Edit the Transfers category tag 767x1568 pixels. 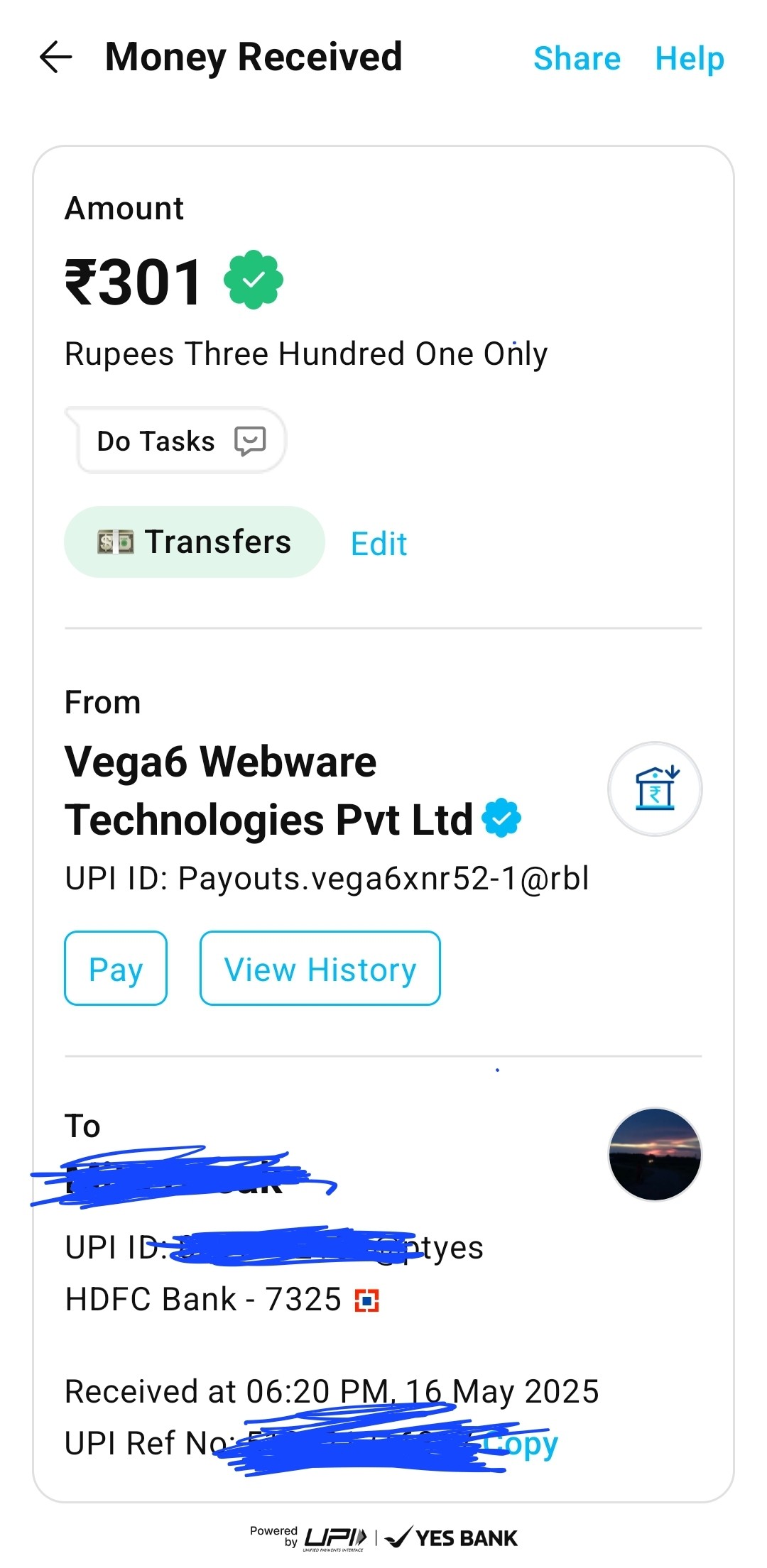[379, 544]
